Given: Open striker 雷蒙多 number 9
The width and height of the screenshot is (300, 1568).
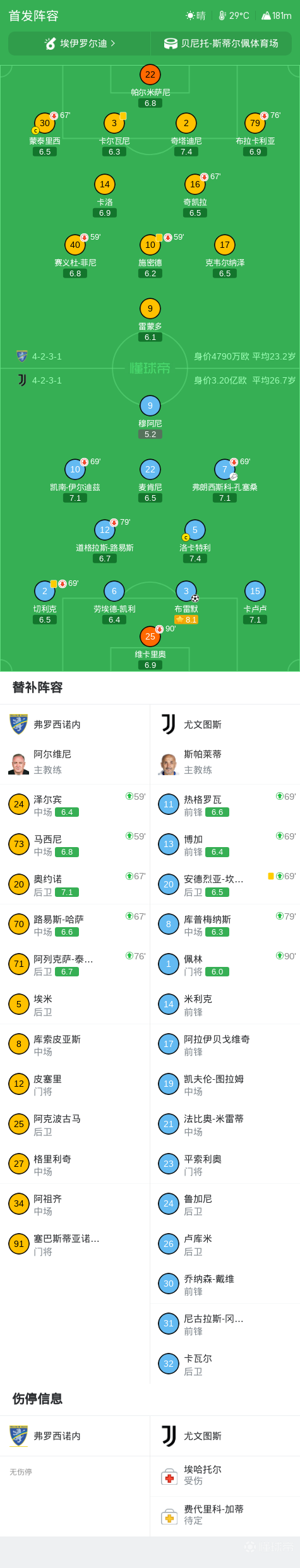Looking at the screenshot, I should point(150,320).
